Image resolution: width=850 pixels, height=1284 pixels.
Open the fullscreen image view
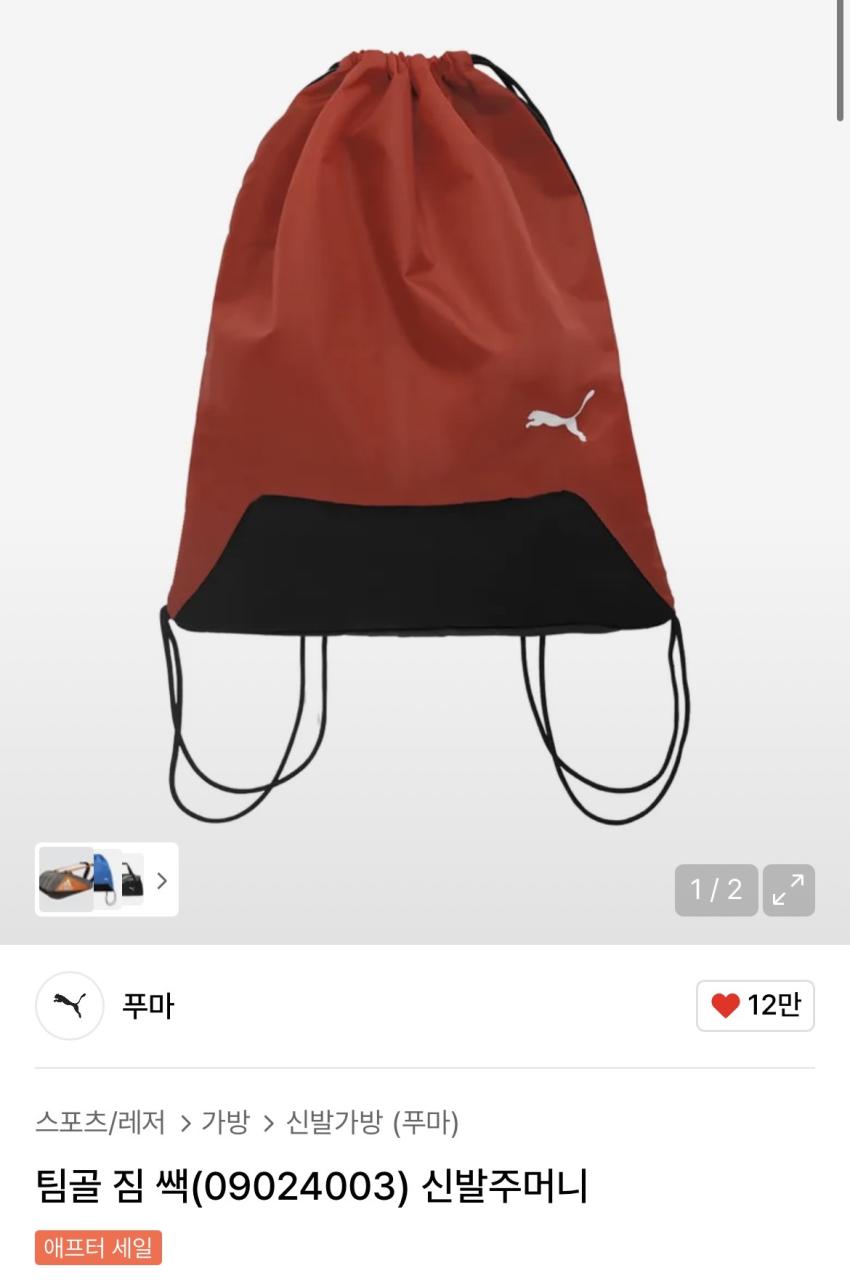tap(788, 890)
